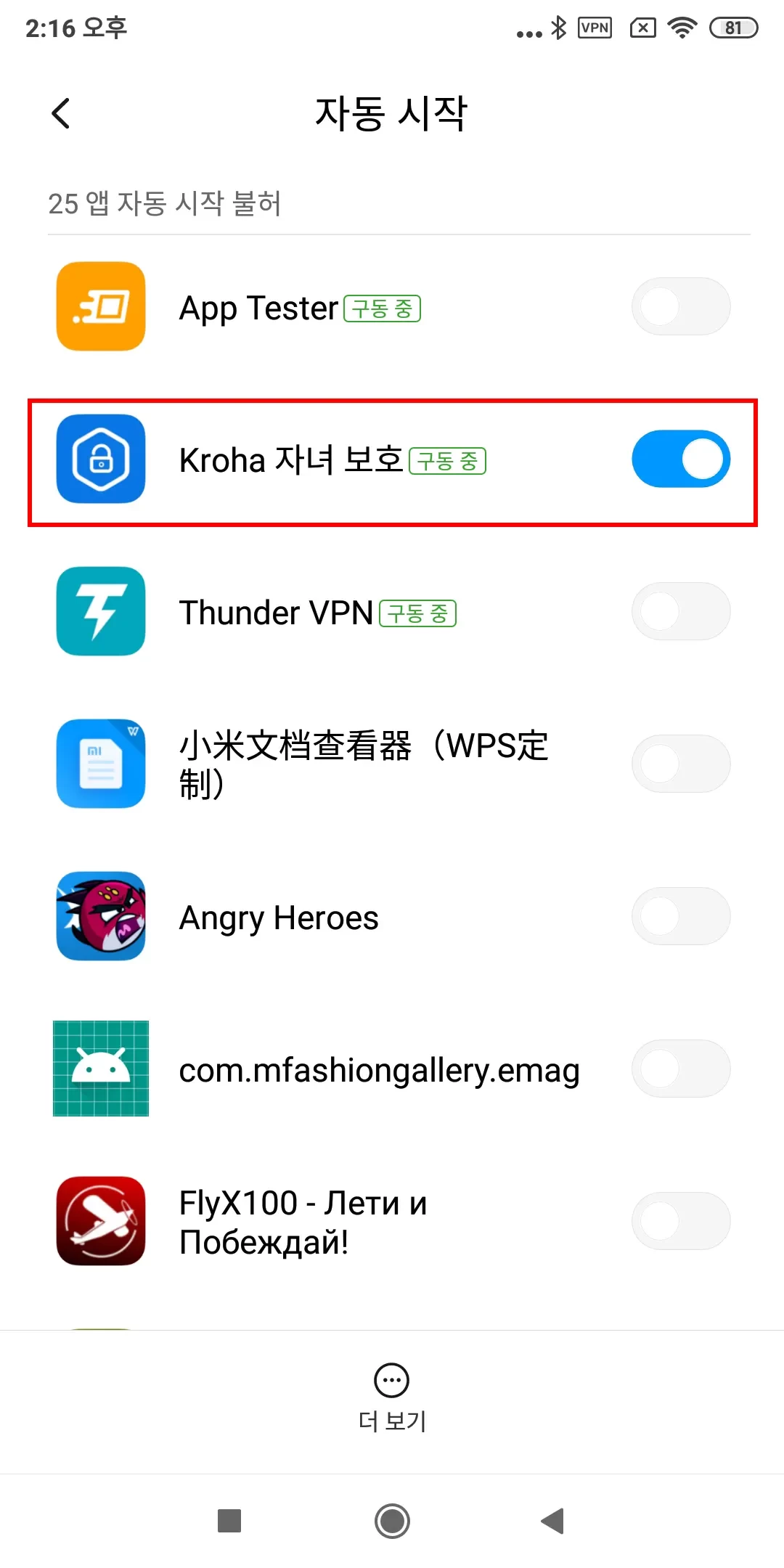Enable the FlyX100 autostart switch

pos(680,1221)
